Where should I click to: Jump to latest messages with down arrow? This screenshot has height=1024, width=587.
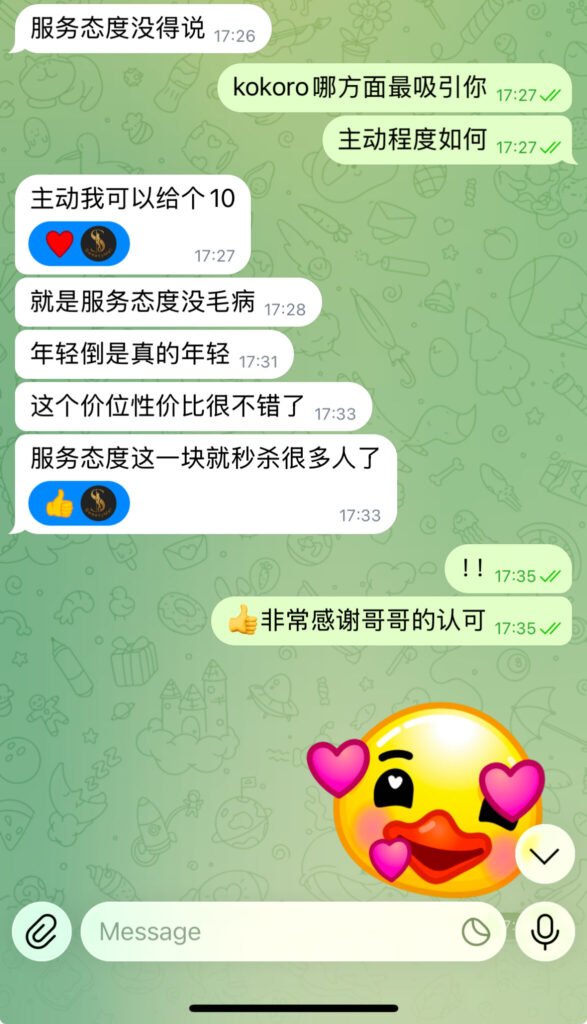click(545, 854)
